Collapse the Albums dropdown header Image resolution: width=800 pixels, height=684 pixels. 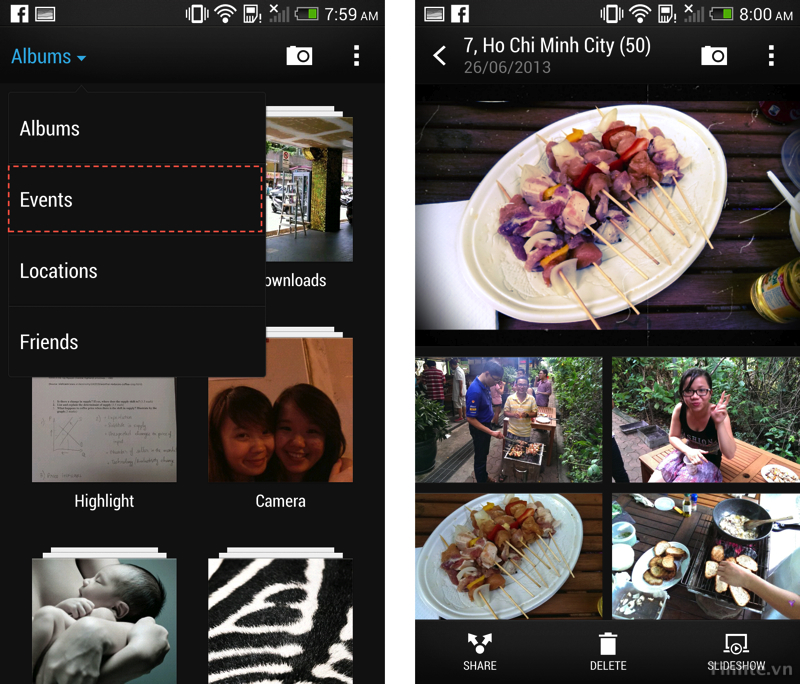48,57
